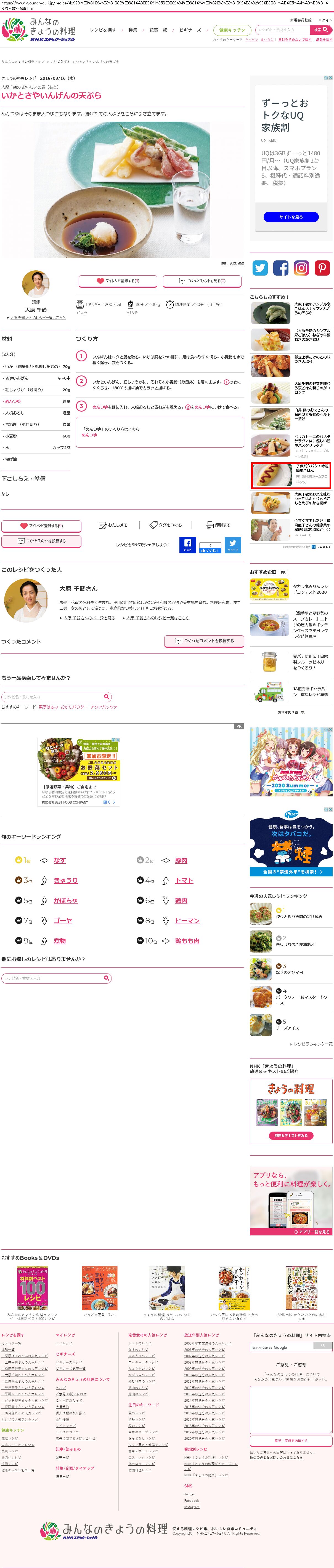Open つくったコメントを見る under the dish photo
334x1568 pixels.
[x=202, y=281]
